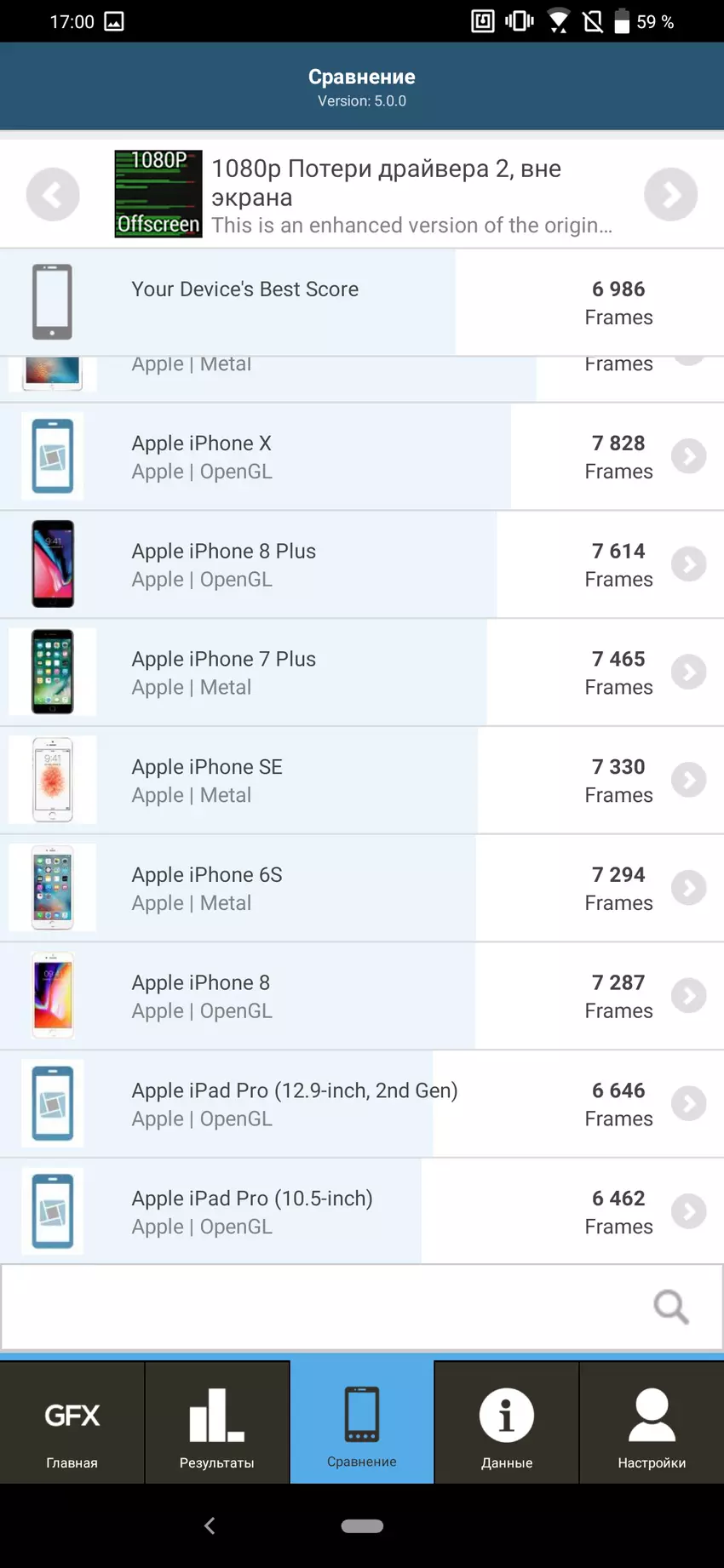Go to the next benchmark test

pyautogui.click(x=670, y=195)
